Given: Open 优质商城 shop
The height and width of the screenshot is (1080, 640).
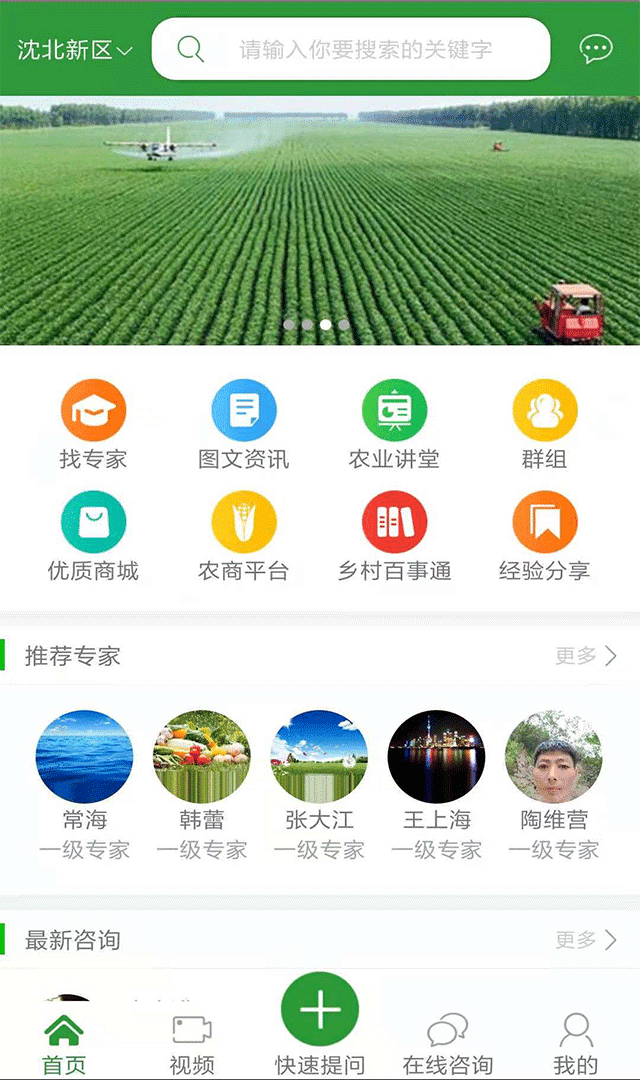Looking at the screenshot, I should tap(93, 537).
